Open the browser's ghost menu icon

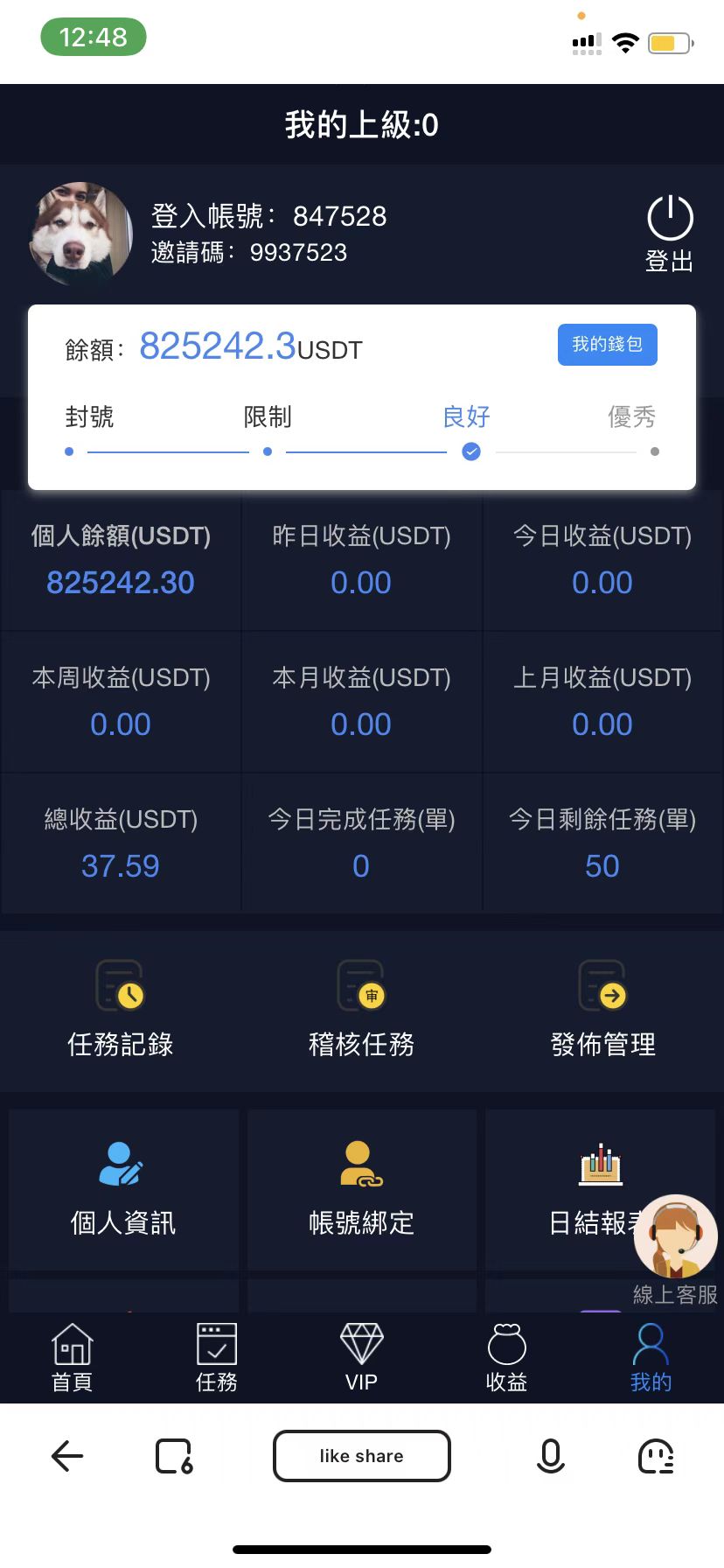[x=656, y=1456]
